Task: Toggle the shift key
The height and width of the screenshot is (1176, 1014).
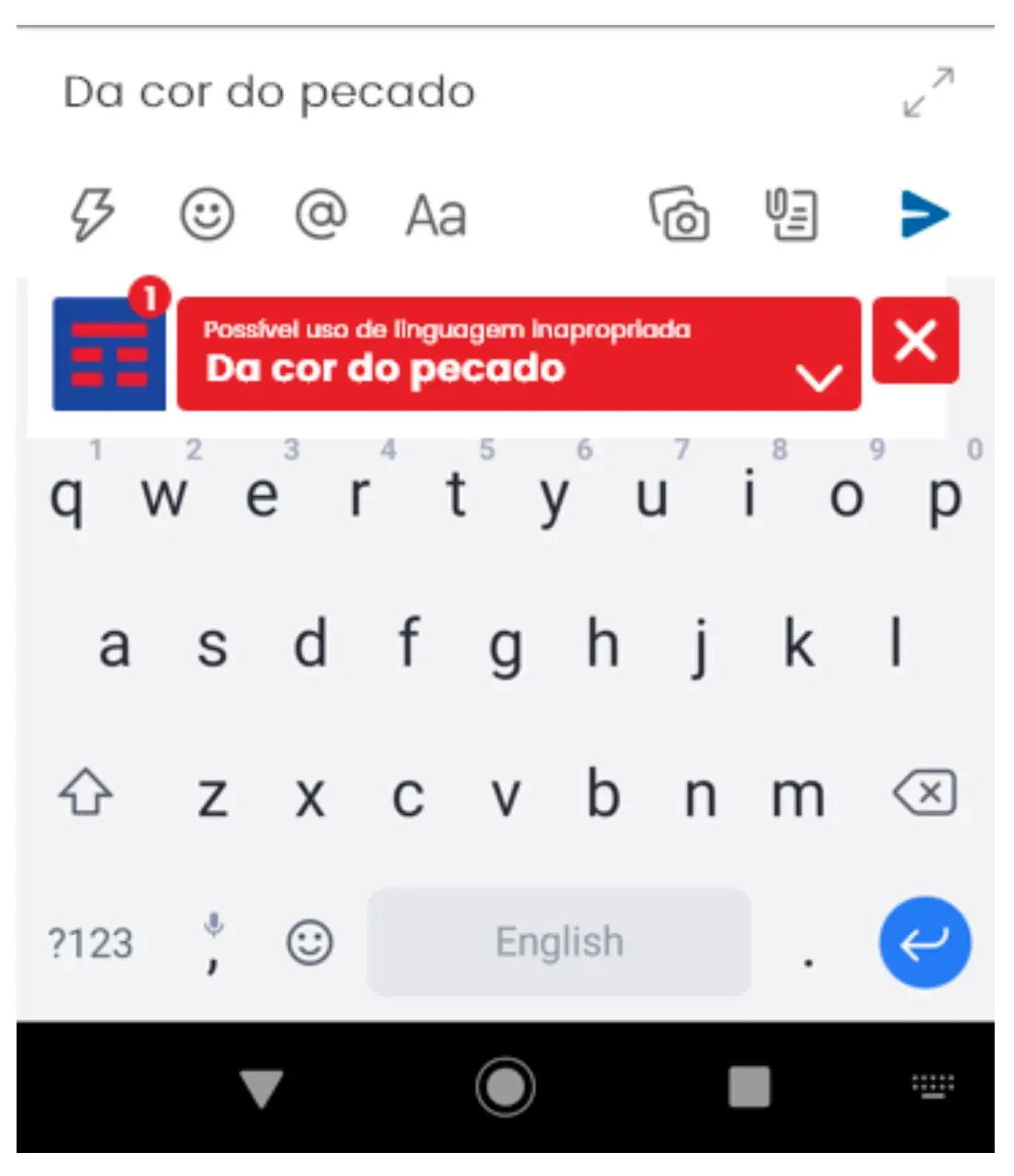Action: tap(85, 793)
